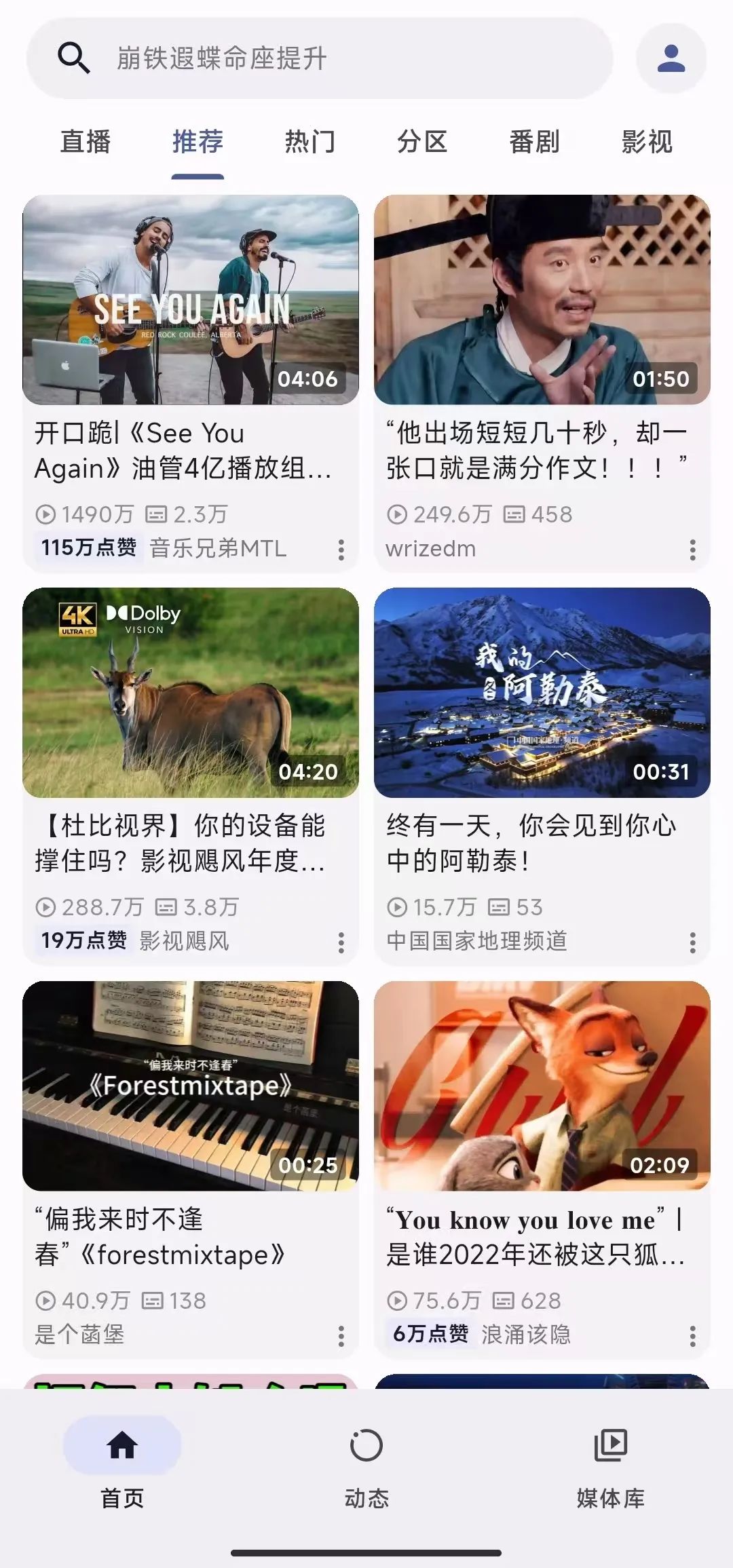
Task: Select the 首页 home icon
Action: pyautogui.click(x=121, y=1445)
